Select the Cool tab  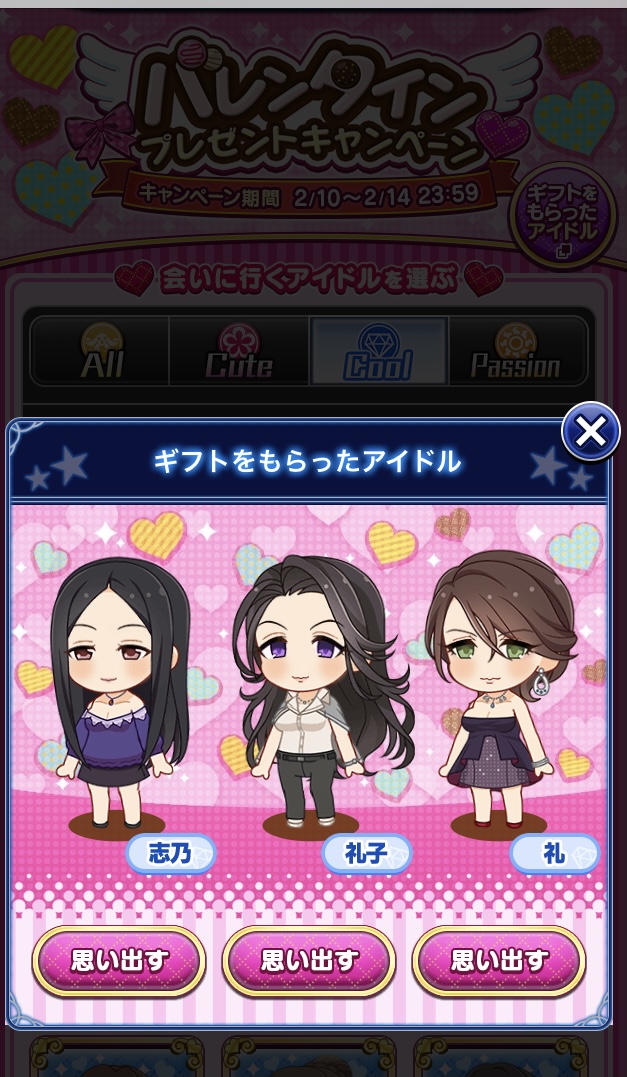point(378,352)
